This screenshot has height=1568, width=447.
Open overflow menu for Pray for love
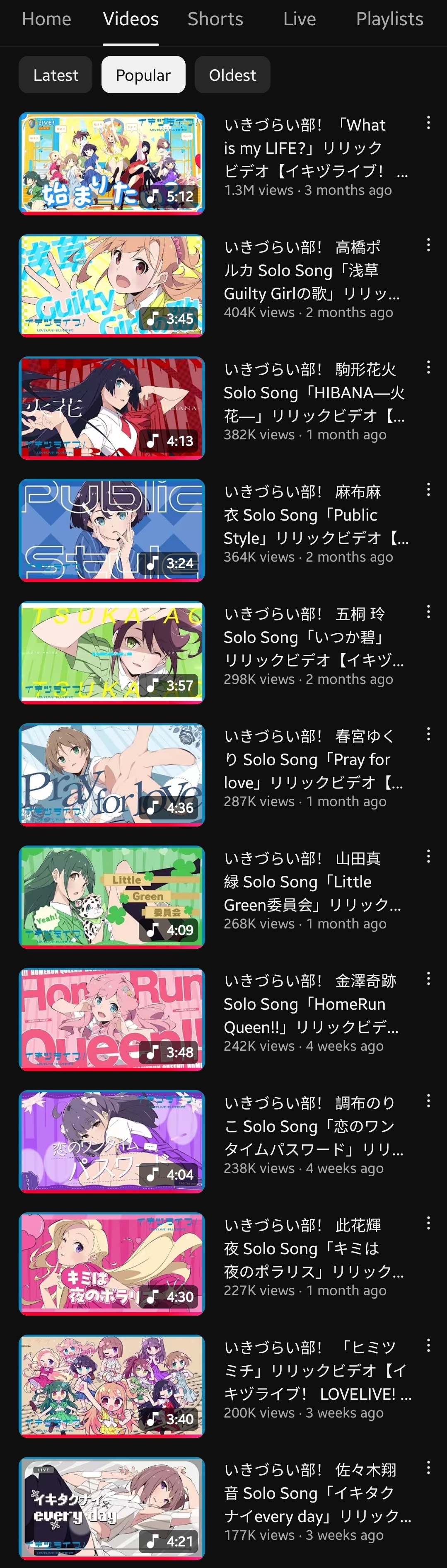click(x=429, y=735)
